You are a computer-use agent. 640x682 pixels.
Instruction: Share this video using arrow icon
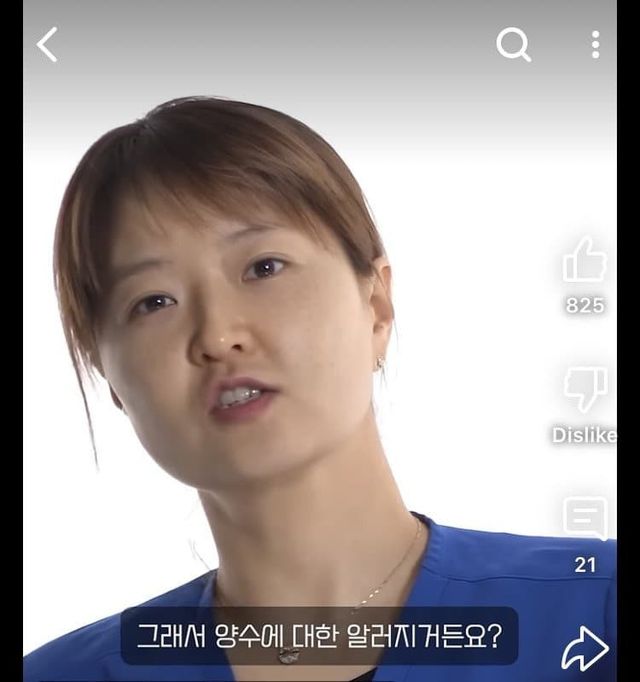point(585,648)
